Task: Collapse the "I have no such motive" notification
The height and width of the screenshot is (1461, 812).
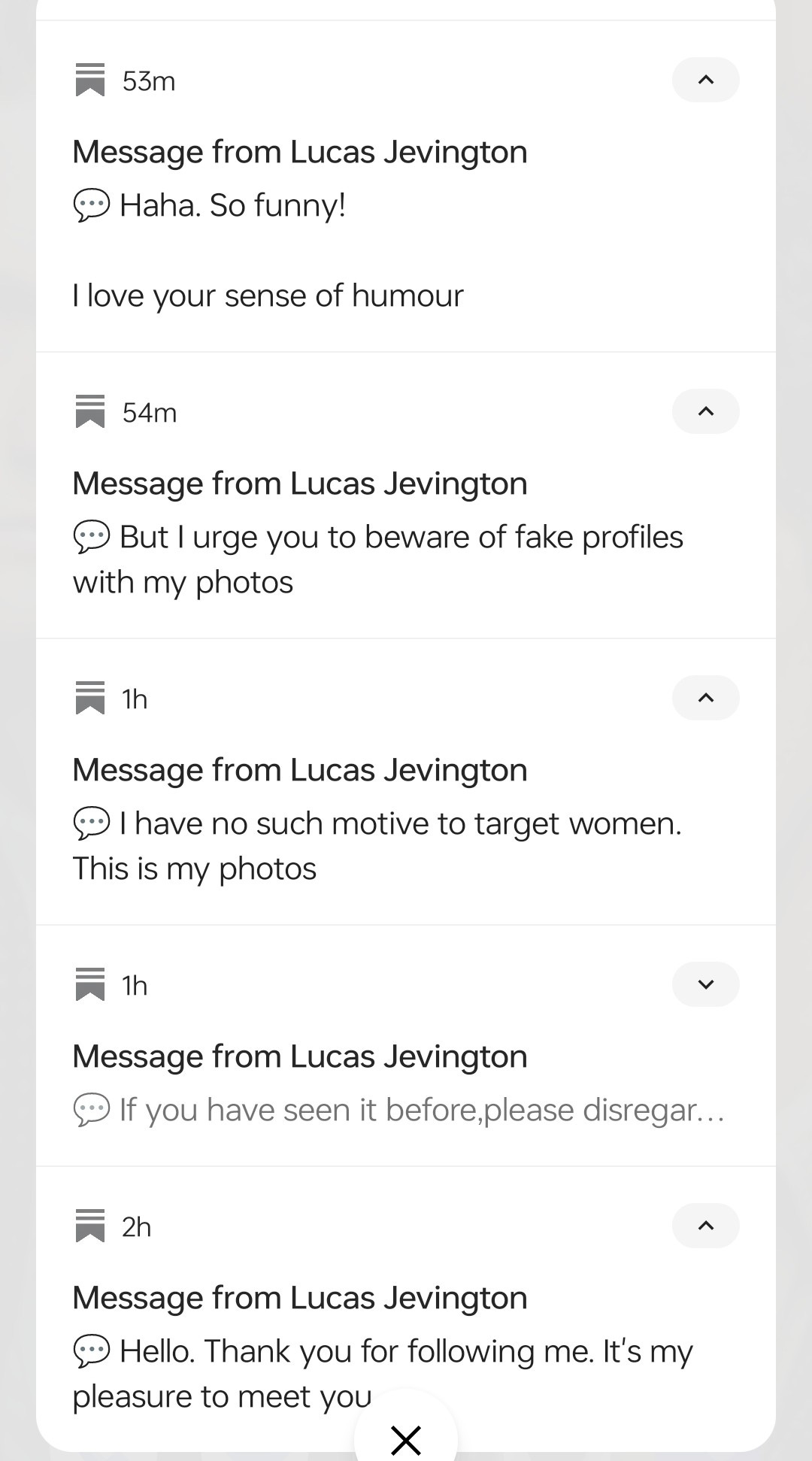Action: [705, 698]
